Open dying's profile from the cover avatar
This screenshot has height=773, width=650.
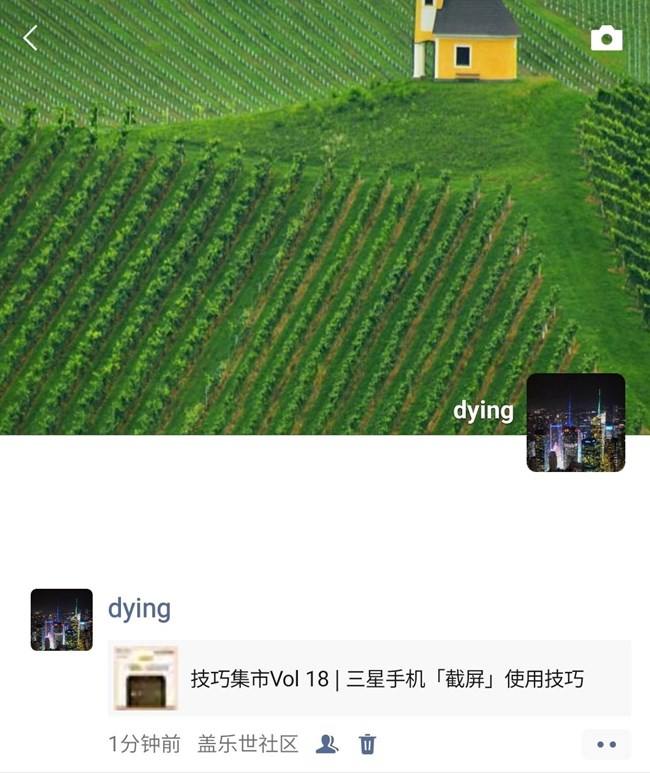pyautogui.click(x=576, y=422)
